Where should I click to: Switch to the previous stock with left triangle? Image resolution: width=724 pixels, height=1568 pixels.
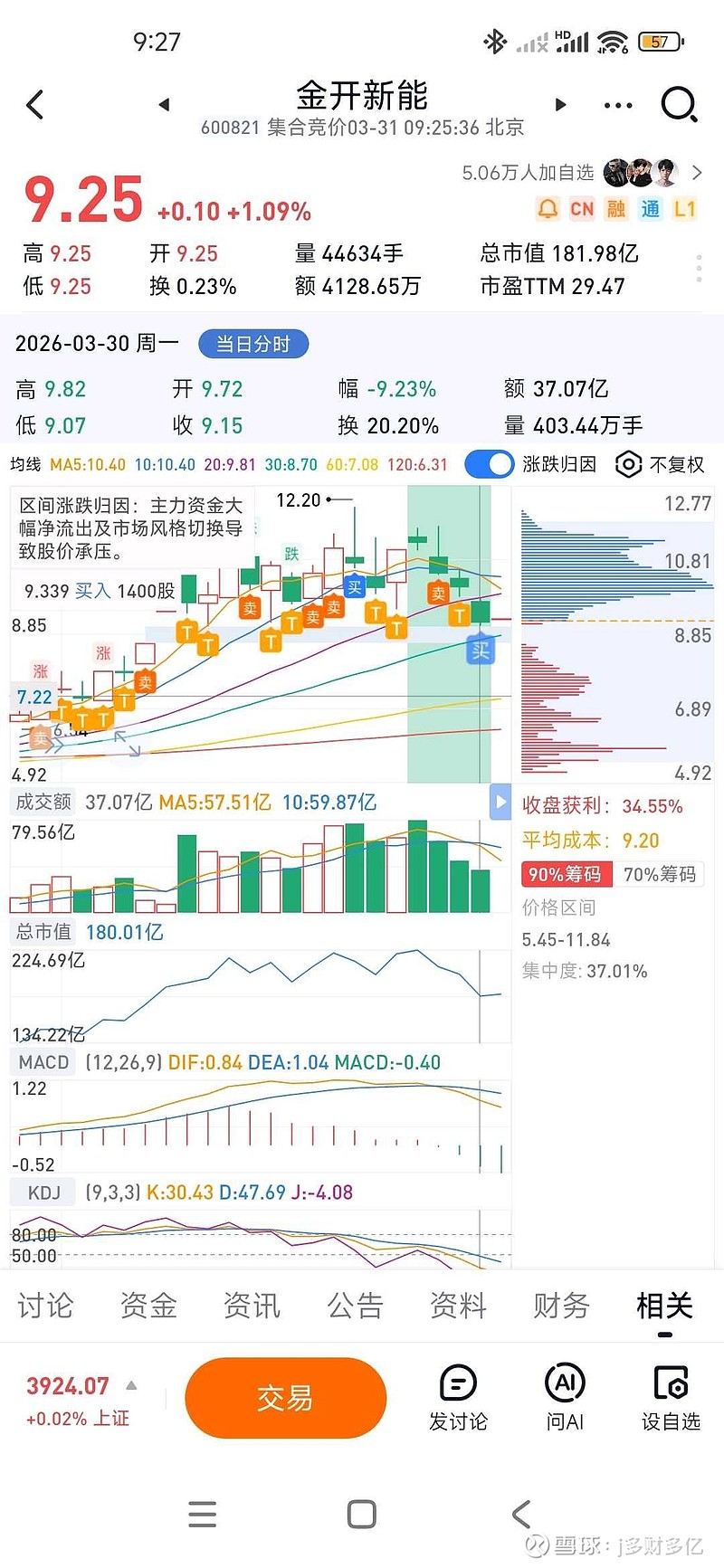point(164,105)
